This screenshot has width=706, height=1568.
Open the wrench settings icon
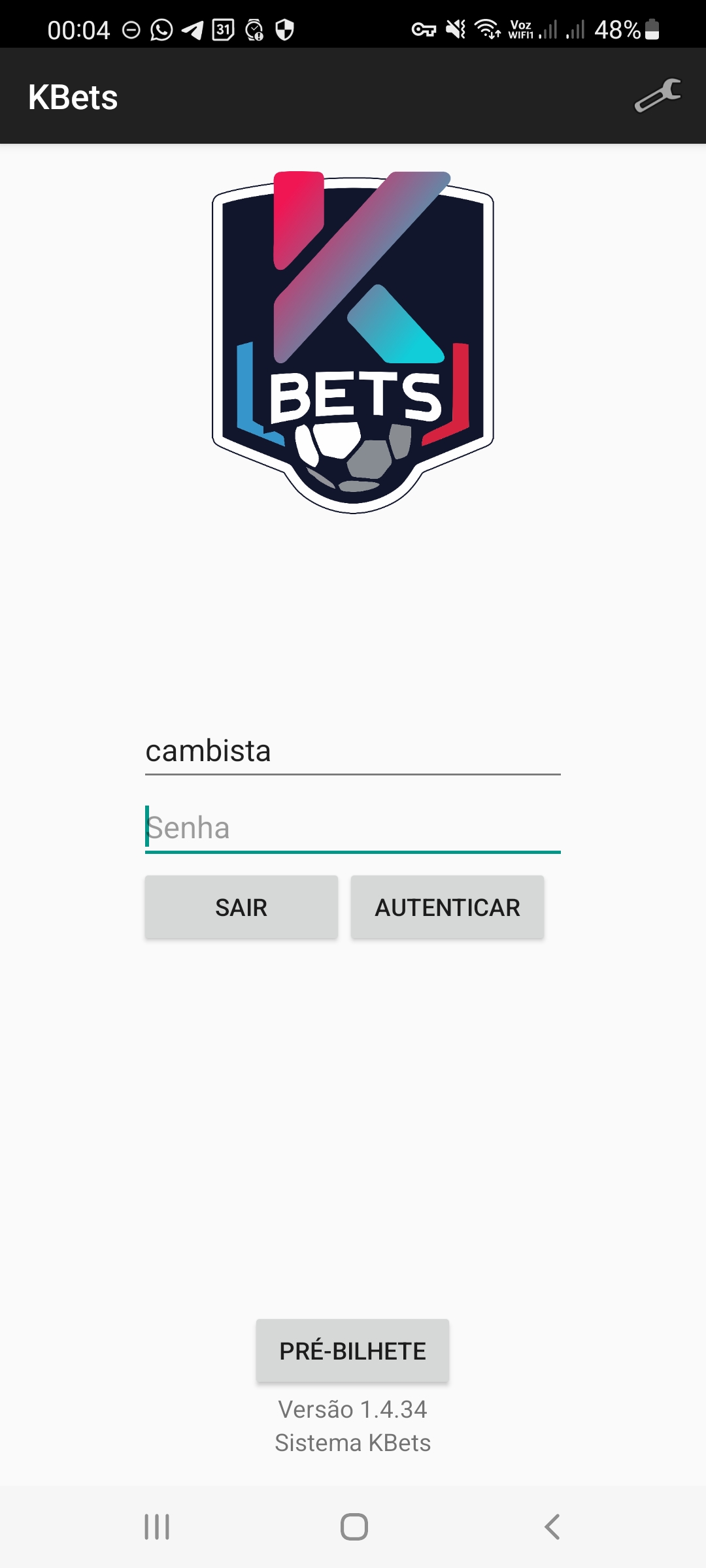point(658,95)
